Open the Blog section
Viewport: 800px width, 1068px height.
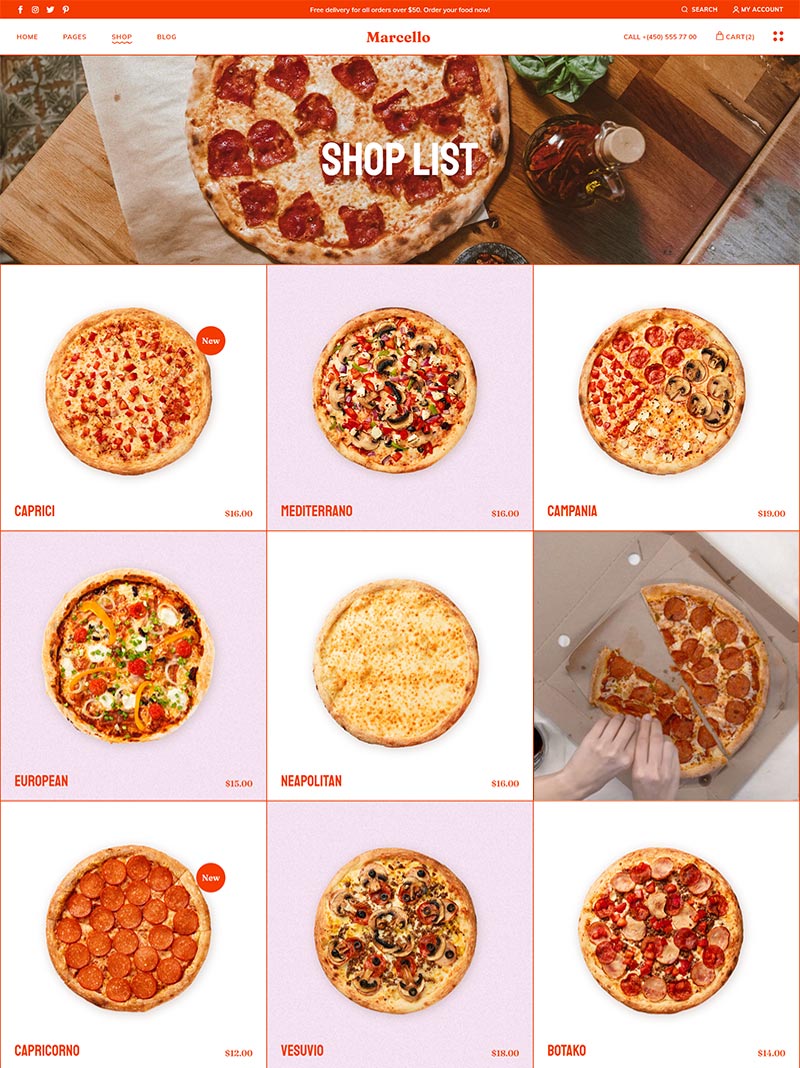click(166, 37)
